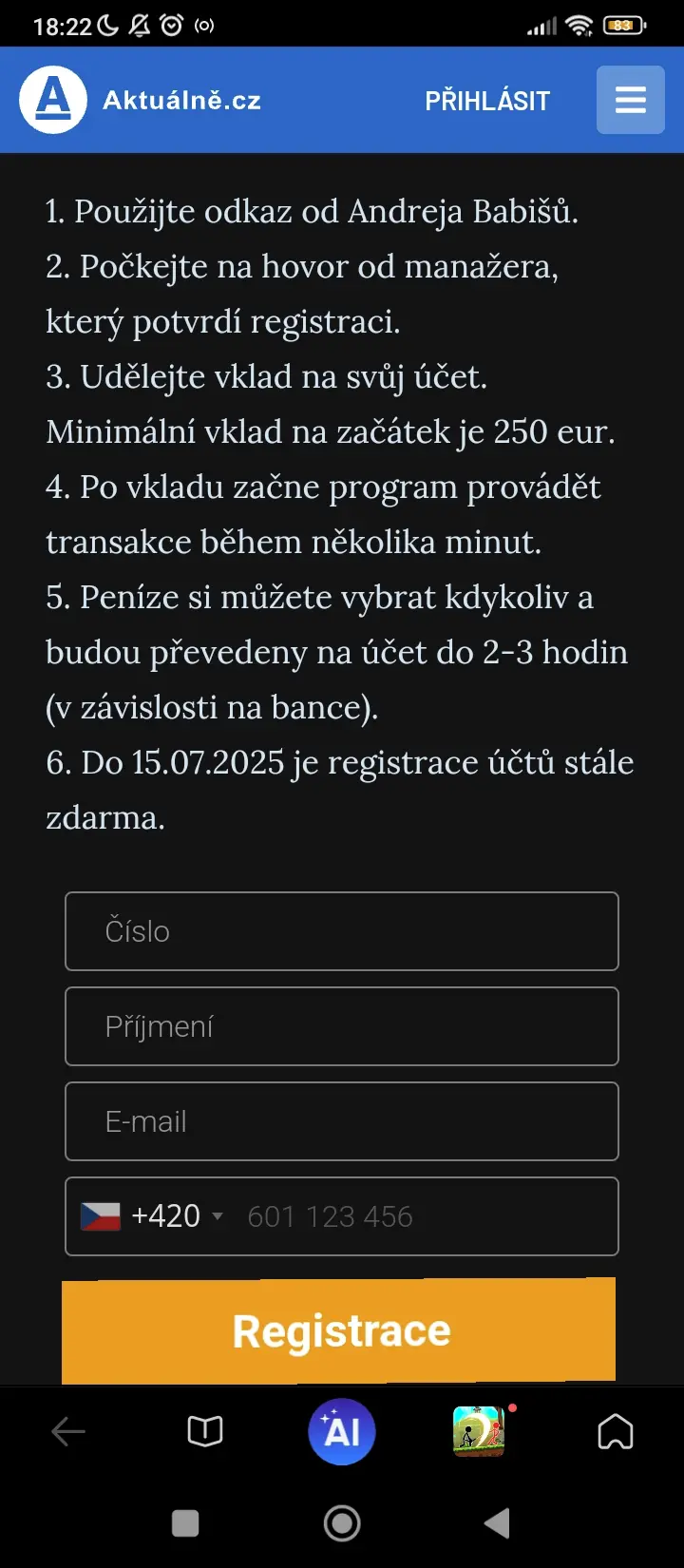Tap the Registrace button
Viewport: 684px width, 1568px height.
point(339,1330)
